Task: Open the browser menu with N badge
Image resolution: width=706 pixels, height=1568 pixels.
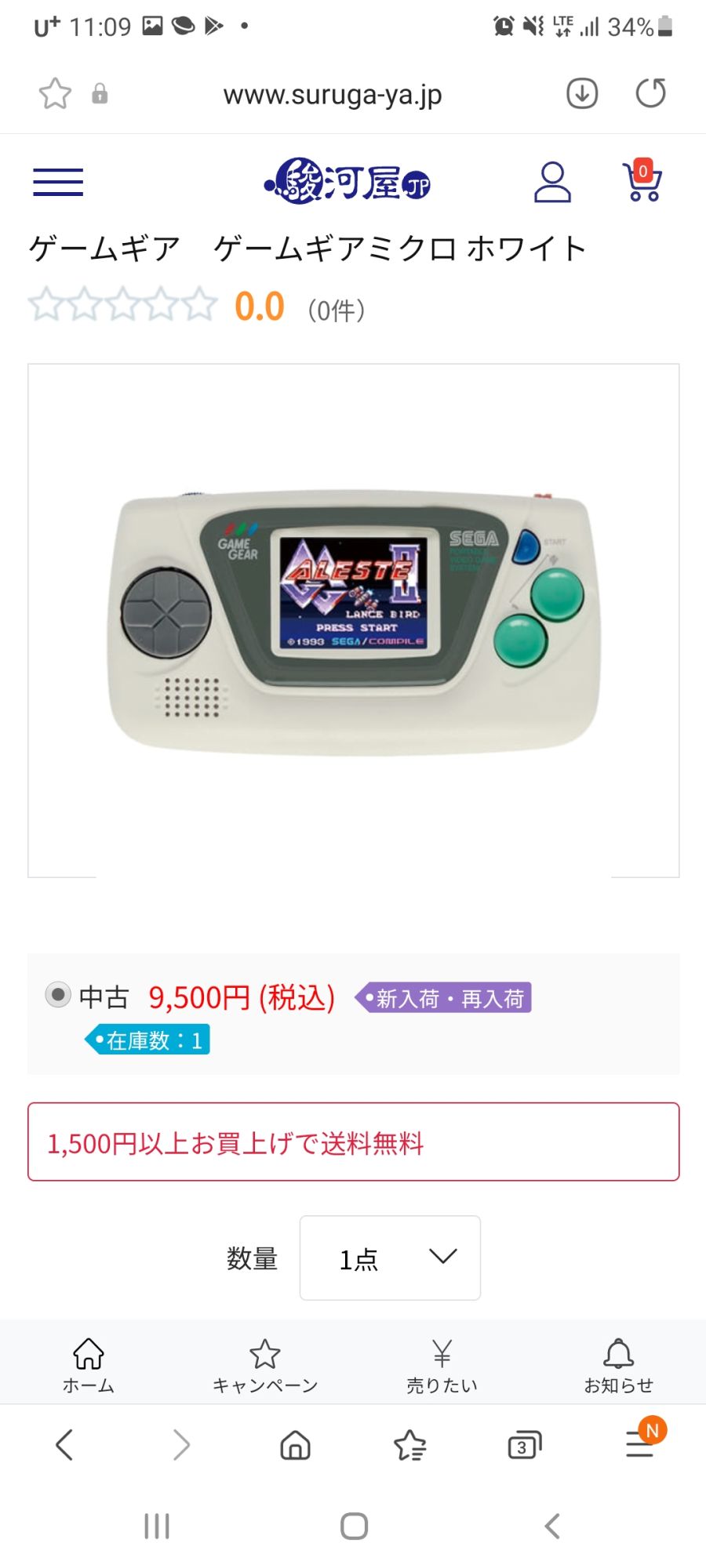Action: click(640, 1443)
